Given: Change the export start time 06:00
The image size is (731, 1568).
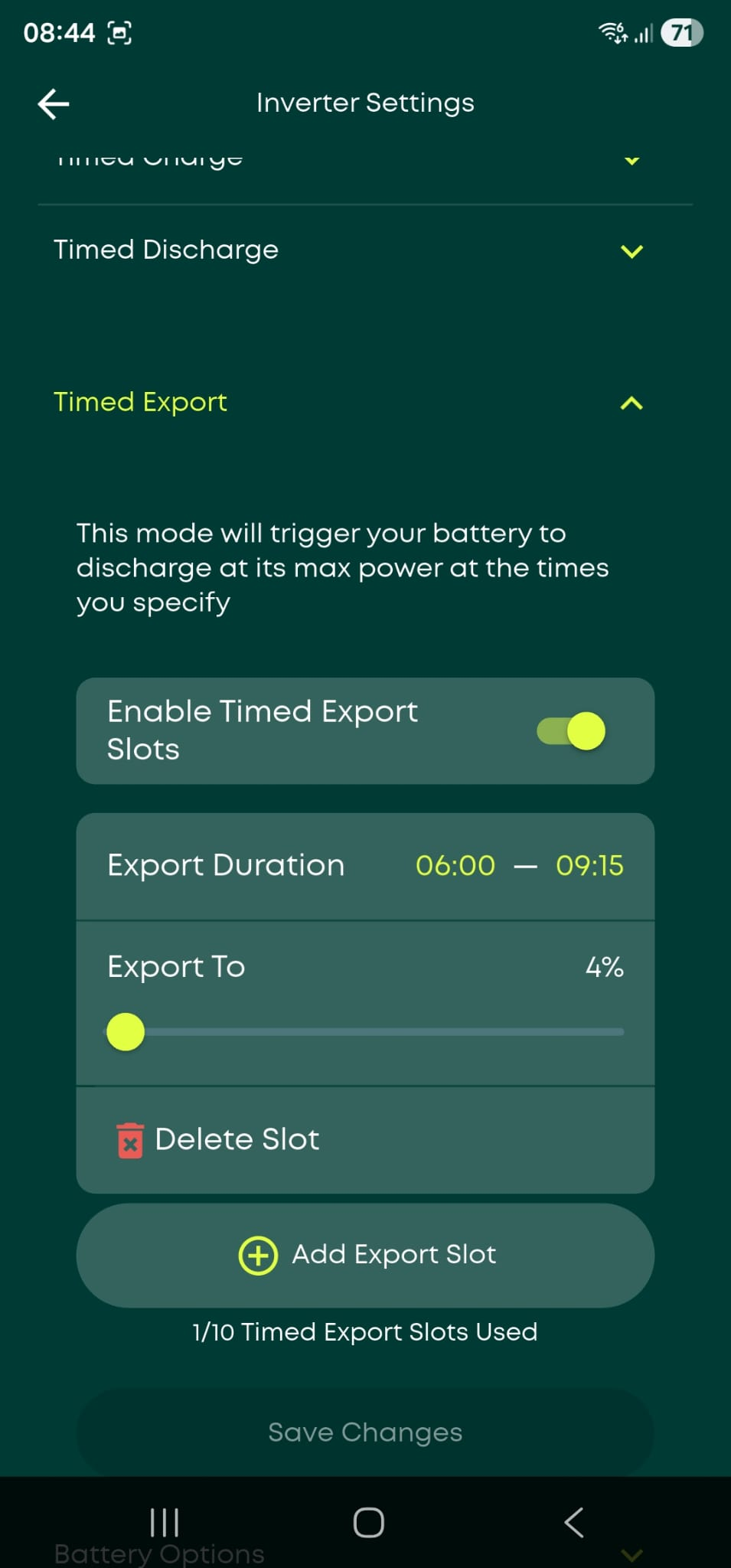Looking at the screenshot, I should pos(455,866).
